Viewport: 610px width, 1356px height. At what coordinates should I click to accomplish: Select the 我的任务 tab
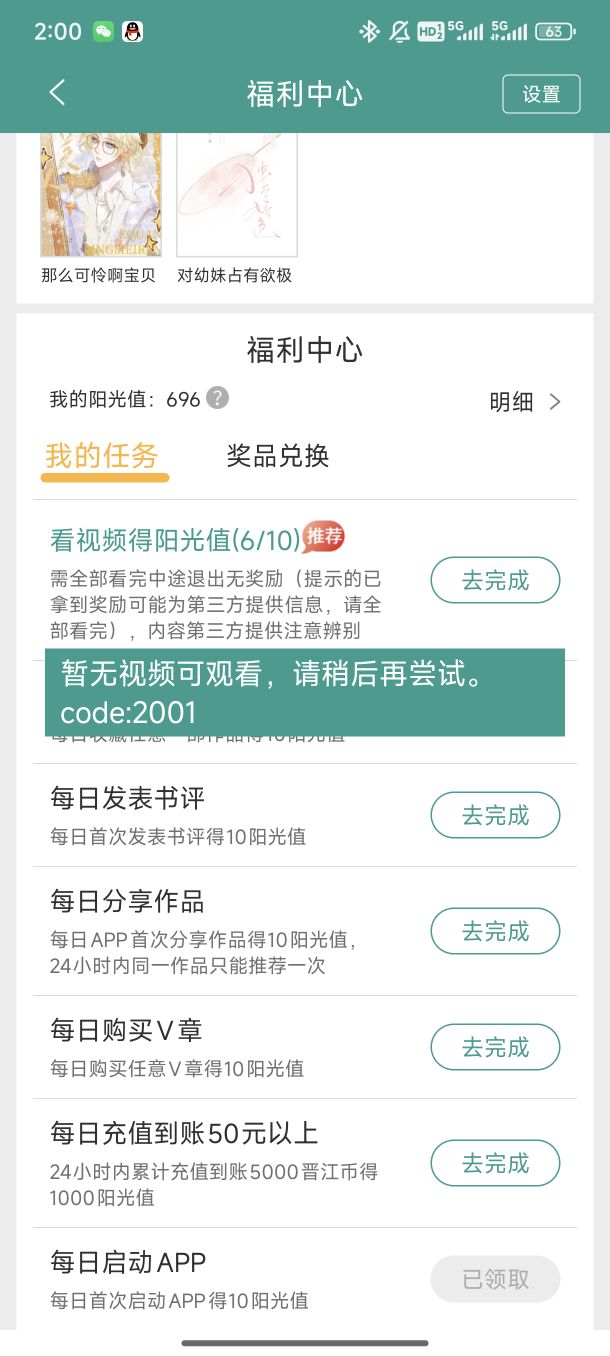click(x=102, y=456)
